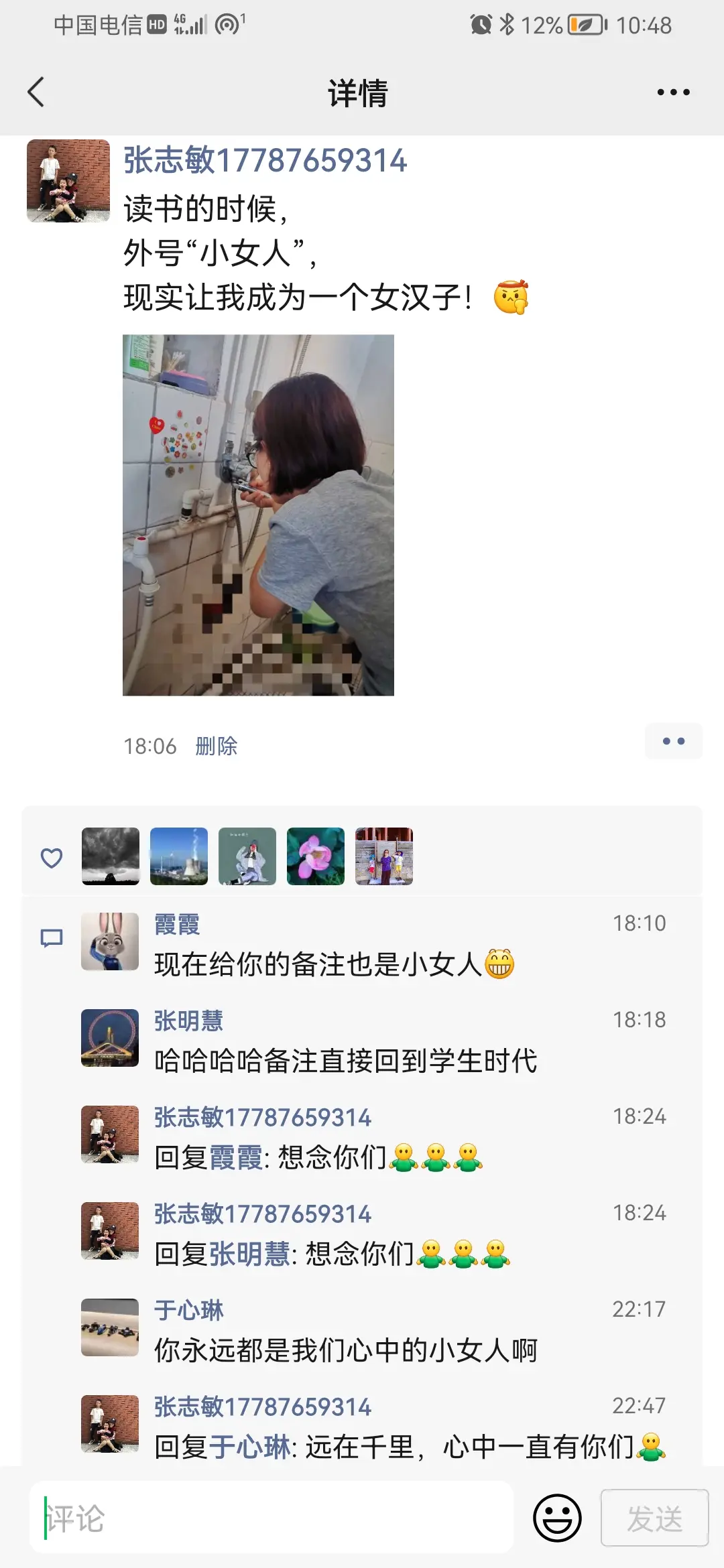Open the post author name 张志敏17787659314
Viewport: 724px width, 1568px height.
click(x=265, y=161)
